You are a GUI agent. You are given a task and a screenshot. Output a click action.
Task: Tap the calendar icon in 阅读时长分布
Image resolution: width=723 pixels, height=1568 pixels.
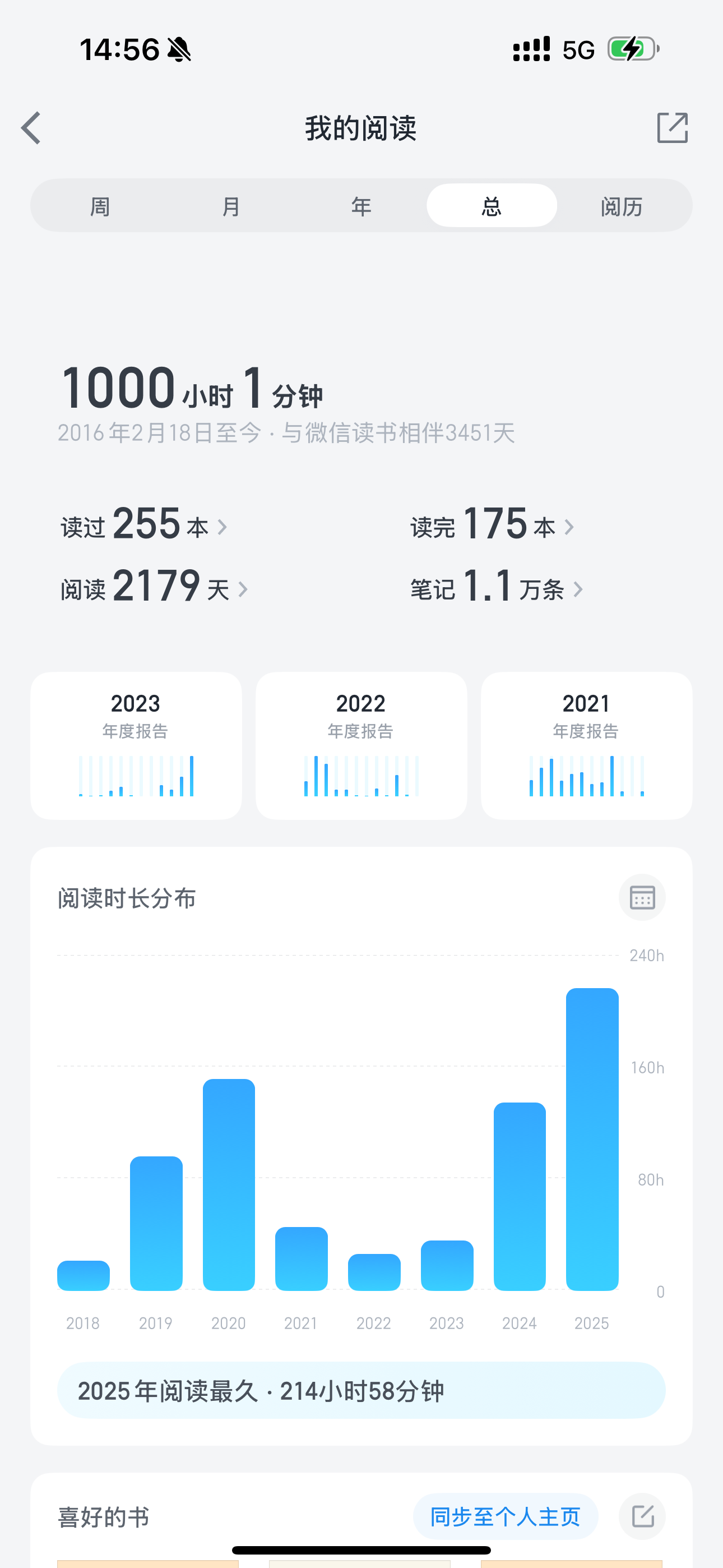pyautogui.click(x=642, y=897)
